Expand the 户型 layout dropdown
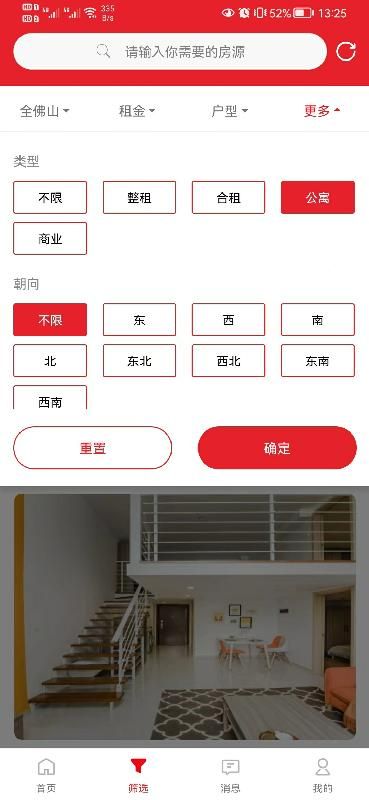Screen dimensions: 369x800 point(229,111)
